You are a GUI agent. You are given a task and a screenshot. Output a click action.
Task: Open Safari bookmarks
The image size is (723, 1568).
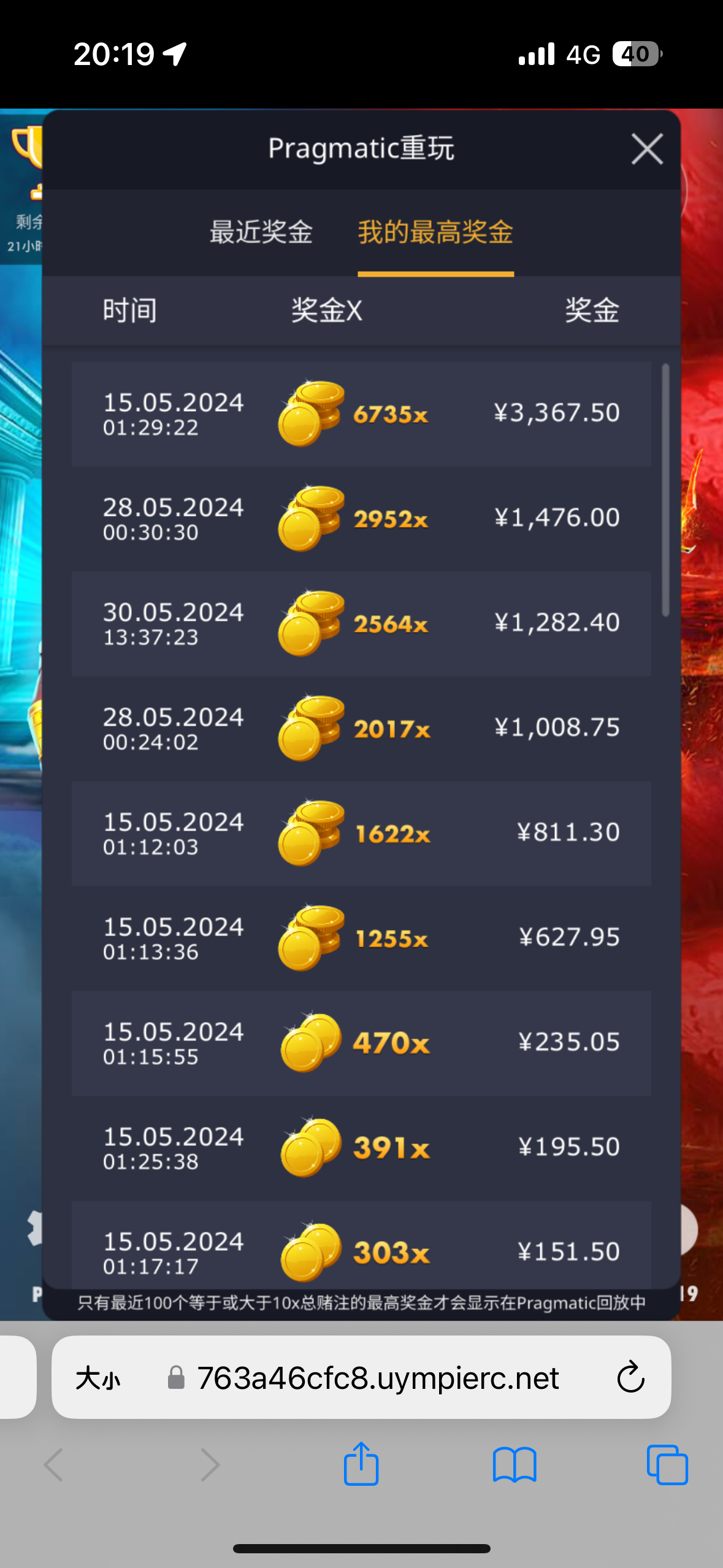[x=514, y=1464]
